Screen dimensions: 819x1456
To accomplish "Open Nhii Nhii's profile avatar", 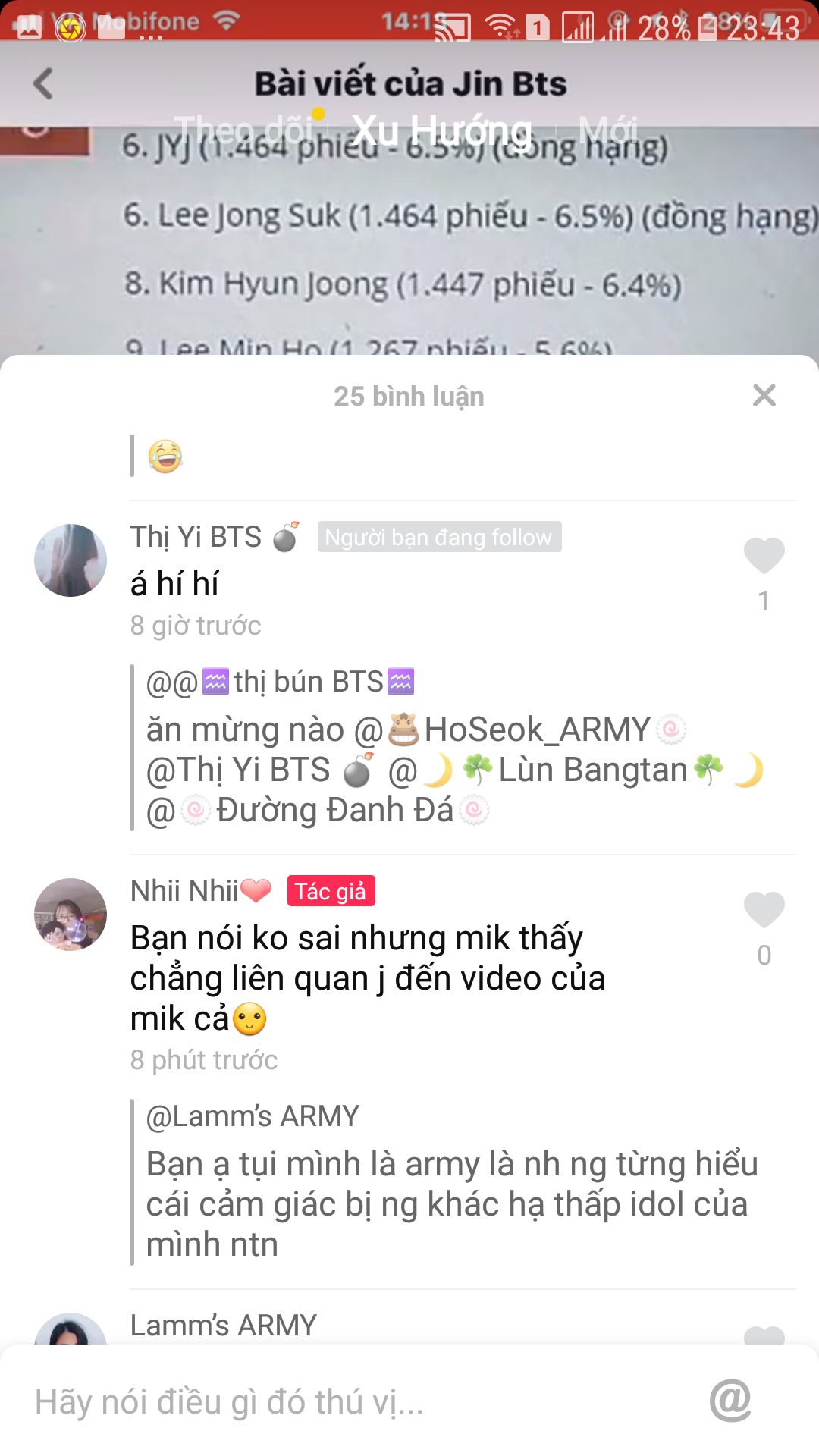I will [71, 914].
